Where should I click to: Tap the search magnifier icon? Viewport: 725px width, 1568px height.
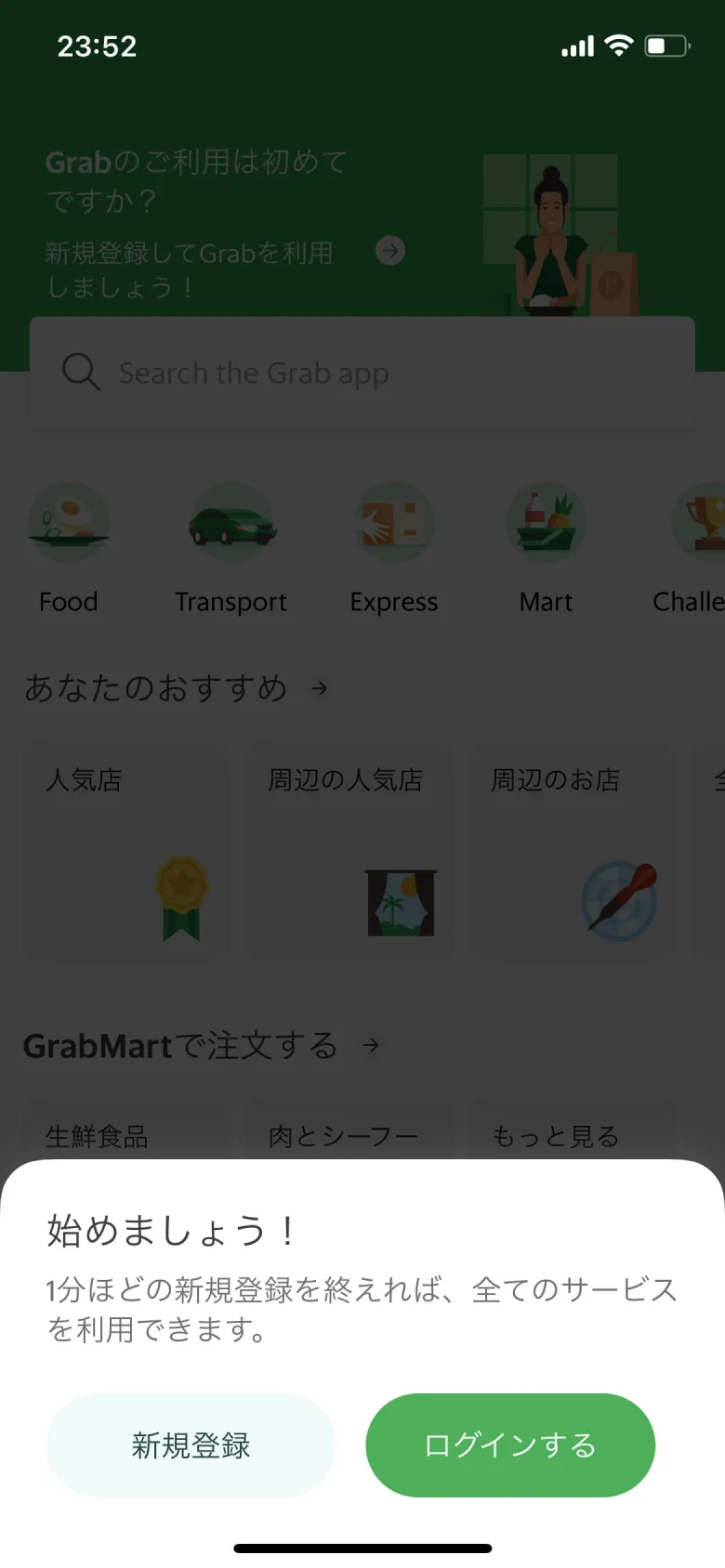[81, 372]
